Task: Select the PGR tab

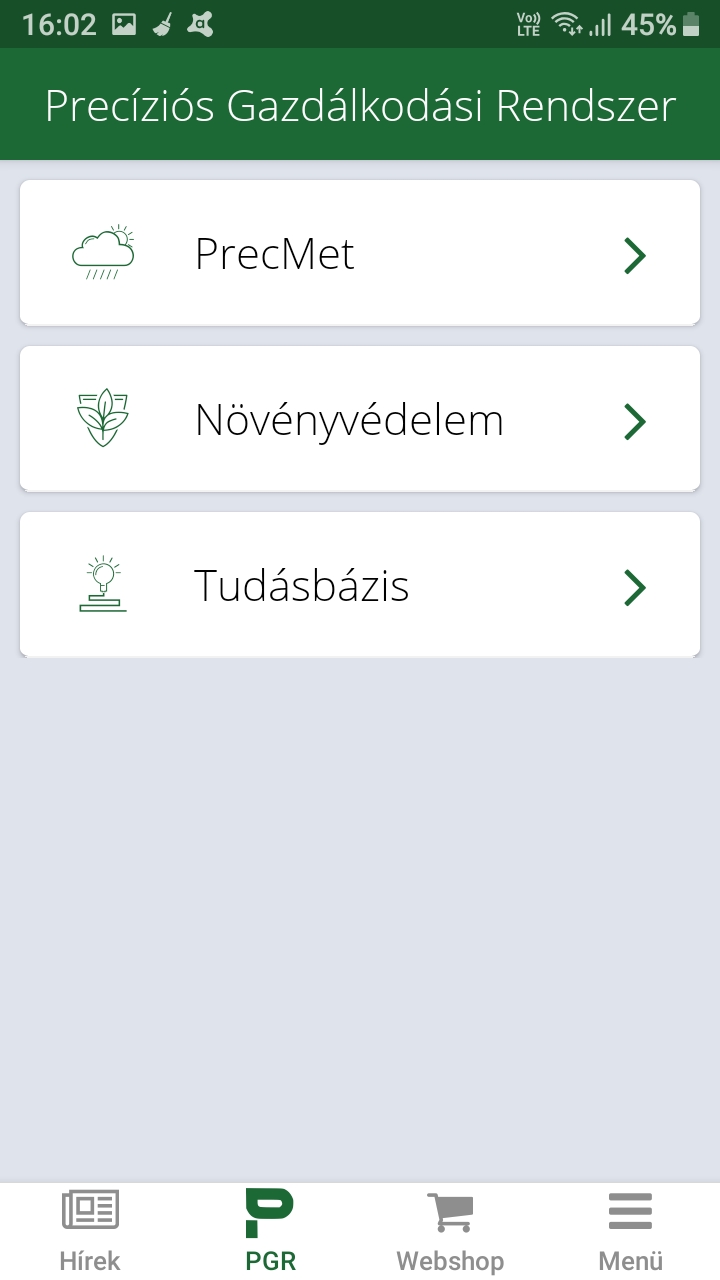Action: point(270,1231)
